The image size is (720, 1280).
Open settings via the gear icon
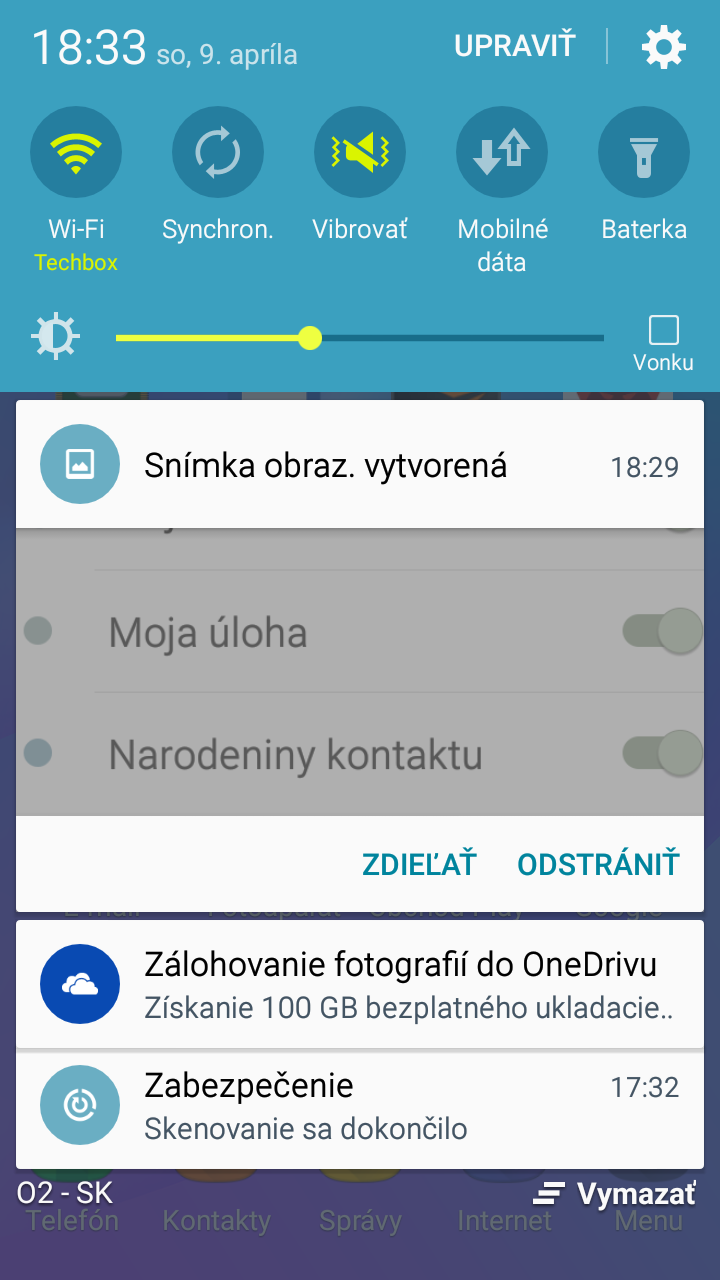point(664,47)
